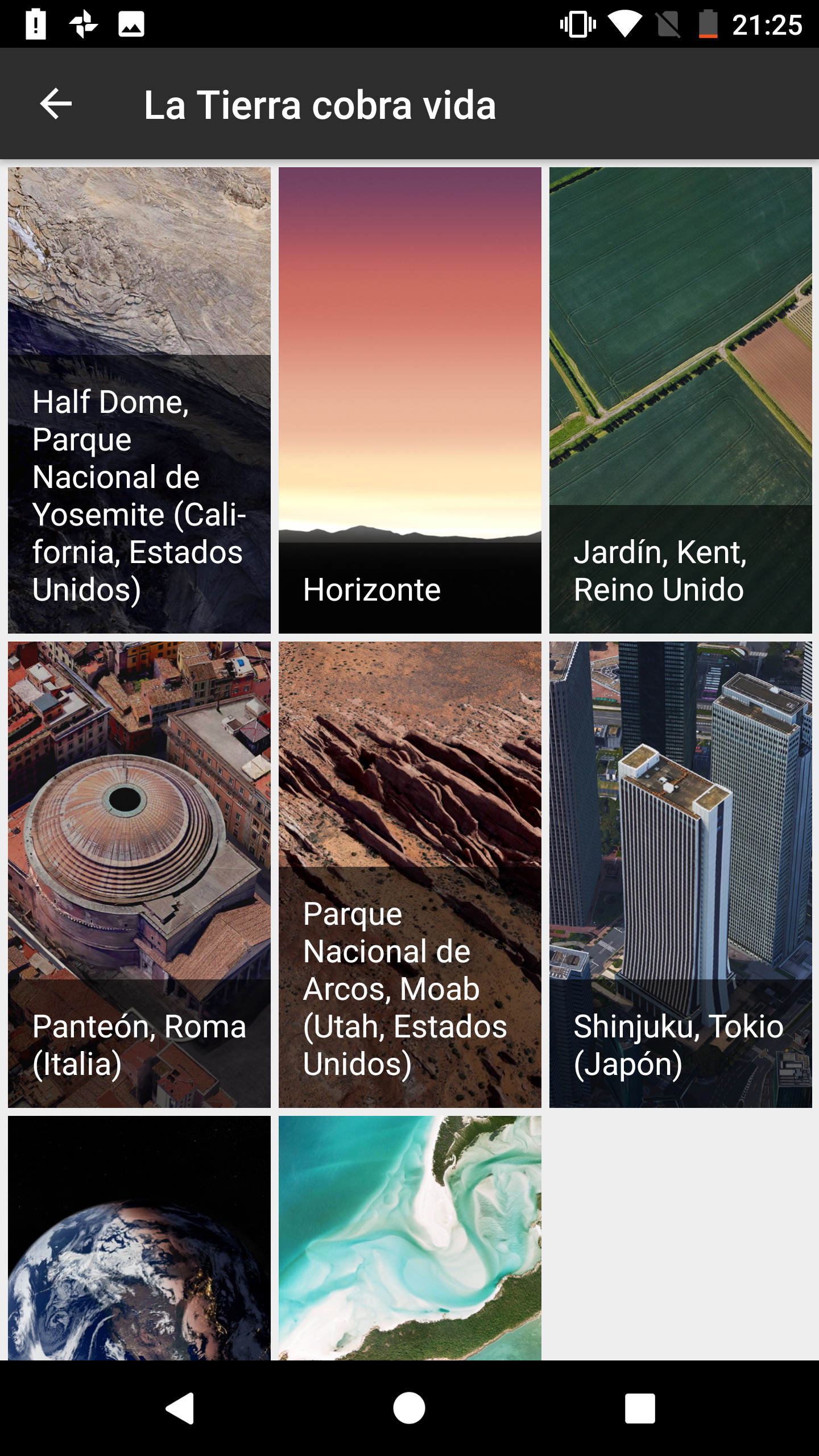Tap the system home button
This screenshot has width=819, height=1456.
pos(409,1408)
